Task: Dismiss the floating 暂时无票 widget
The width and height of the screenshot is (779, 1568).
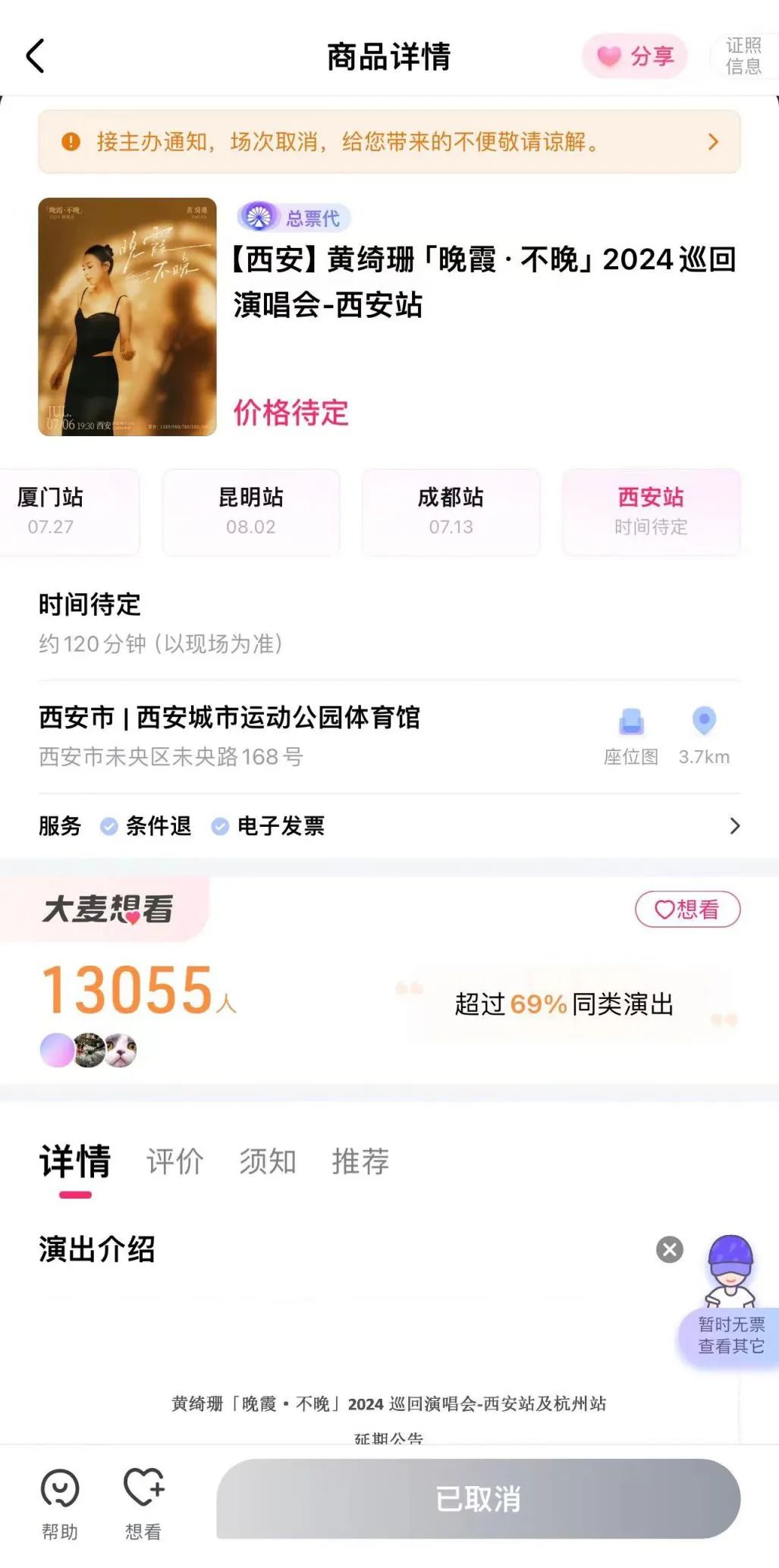Action: click(x=669, y=1249)
